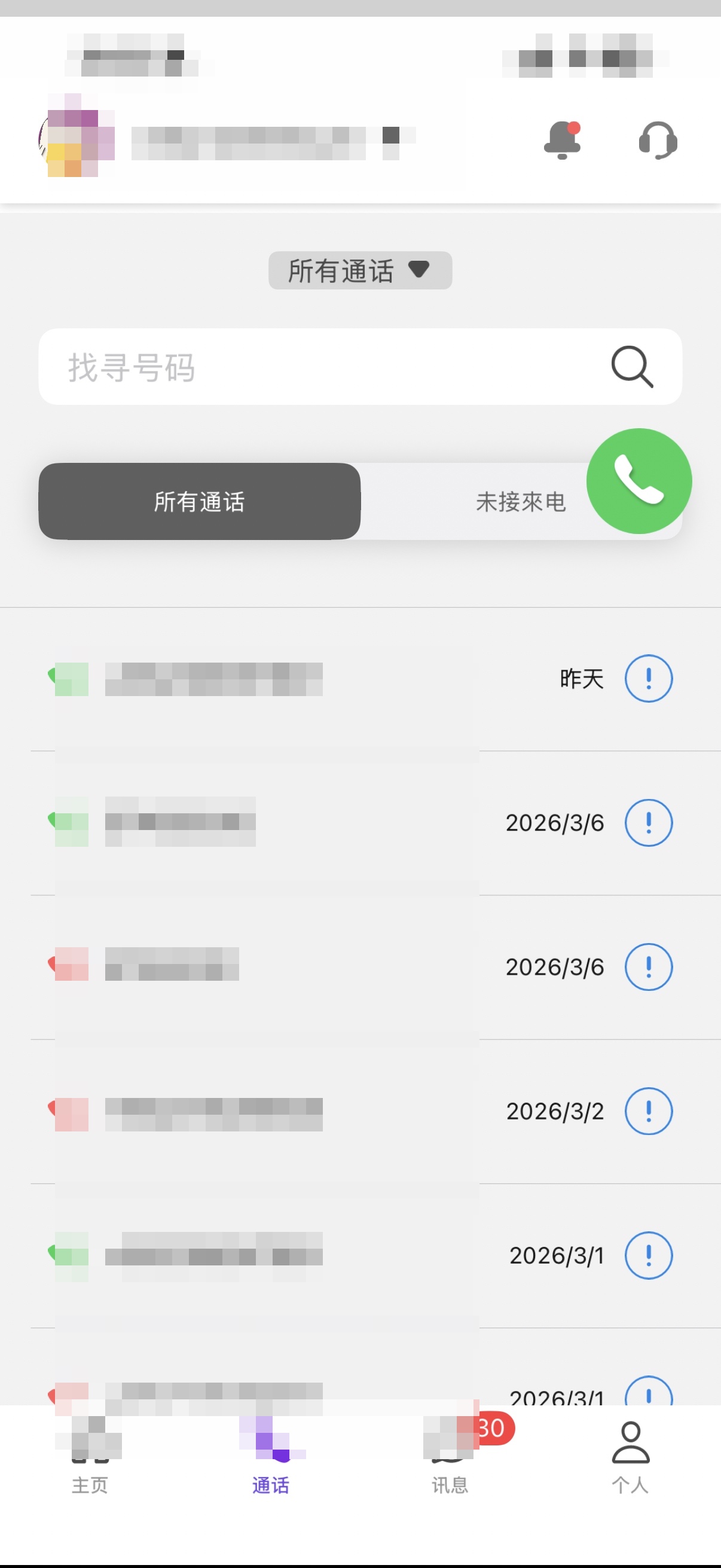The image size is (721, 1568).
Task: Open the notifications bell
Action: 561,140
